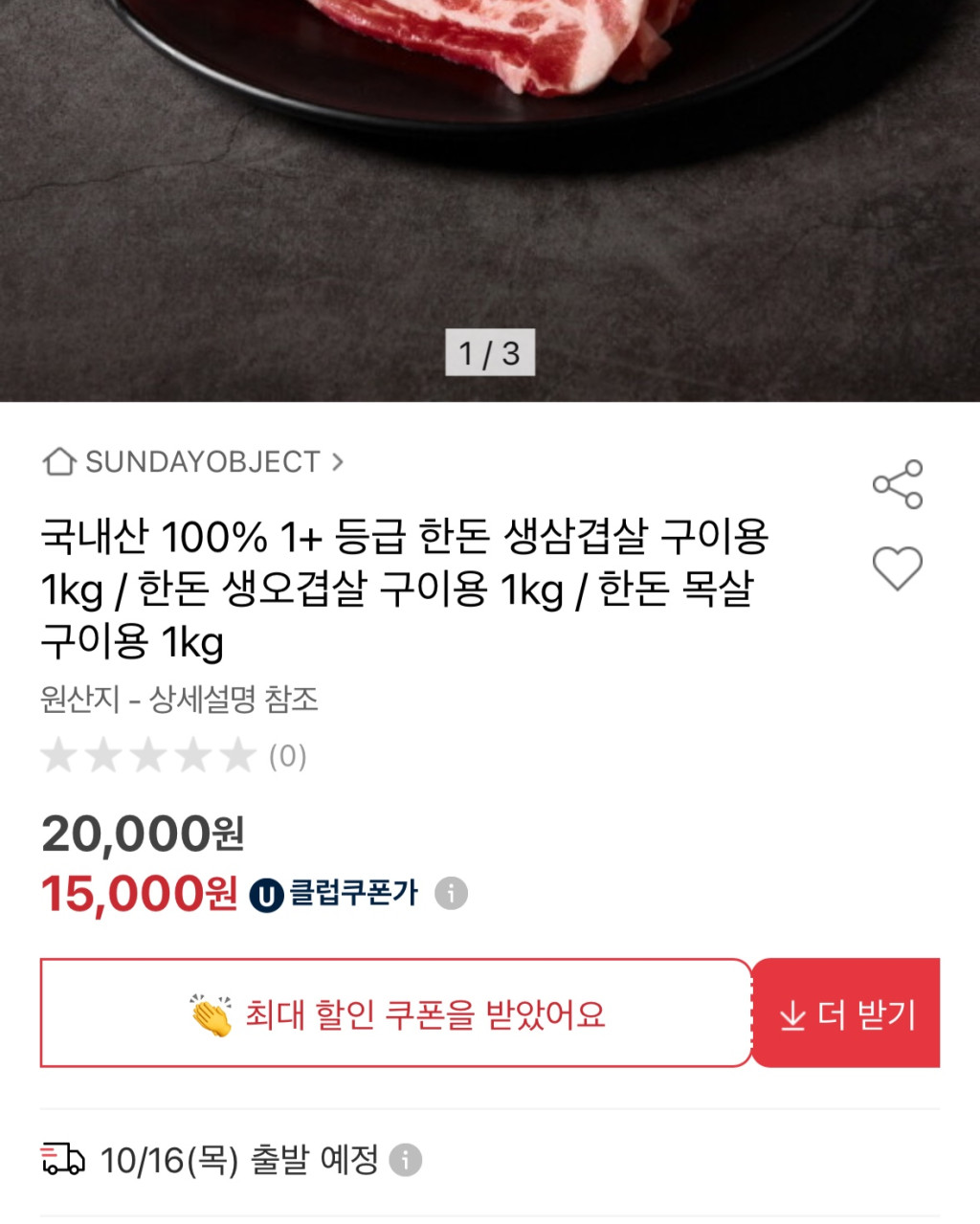Share this pork product
The width and height of the screenshot is (980, 1224).
897,484
